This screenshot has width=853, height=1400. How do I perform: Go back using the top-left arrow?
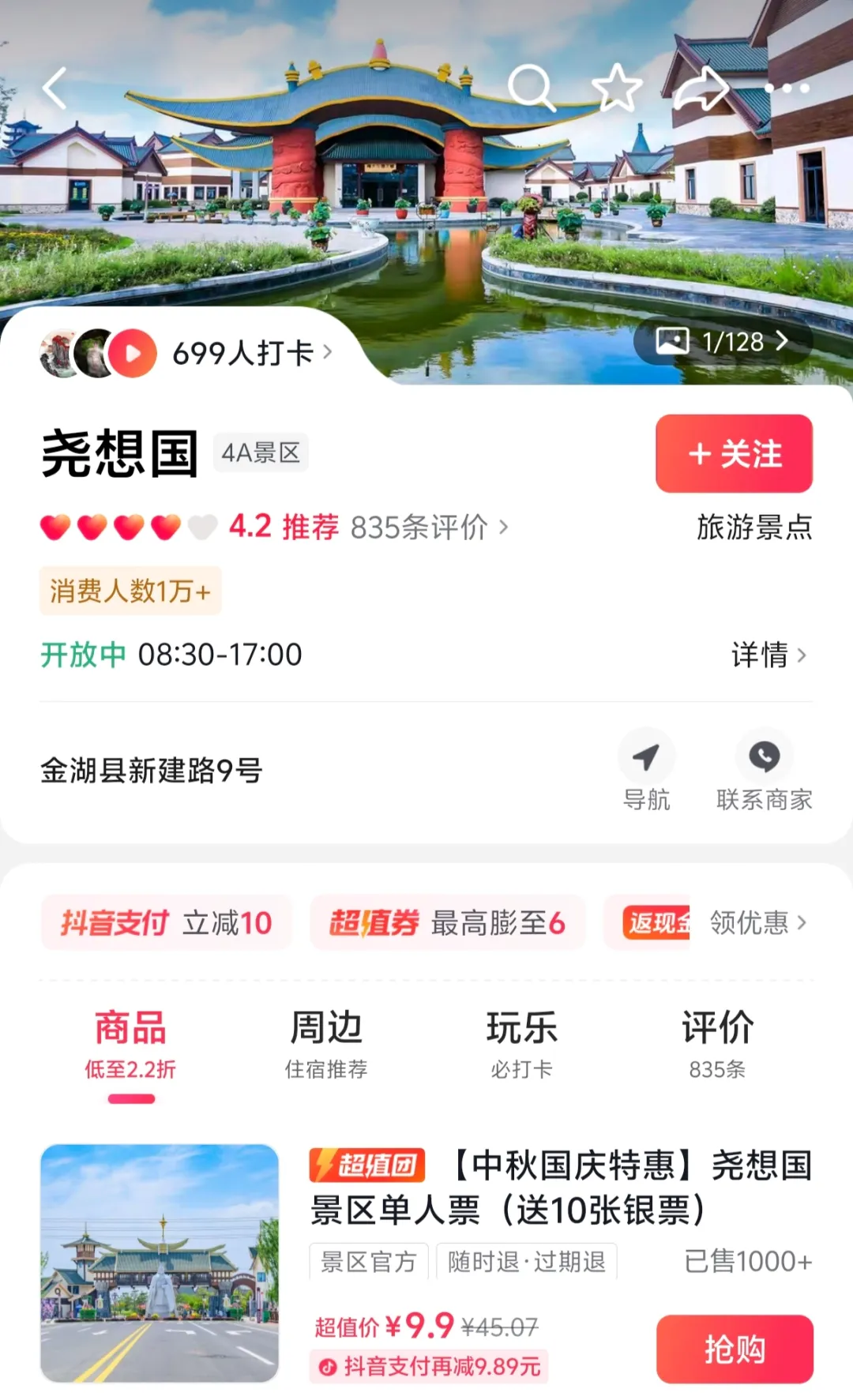pos(54,88)
